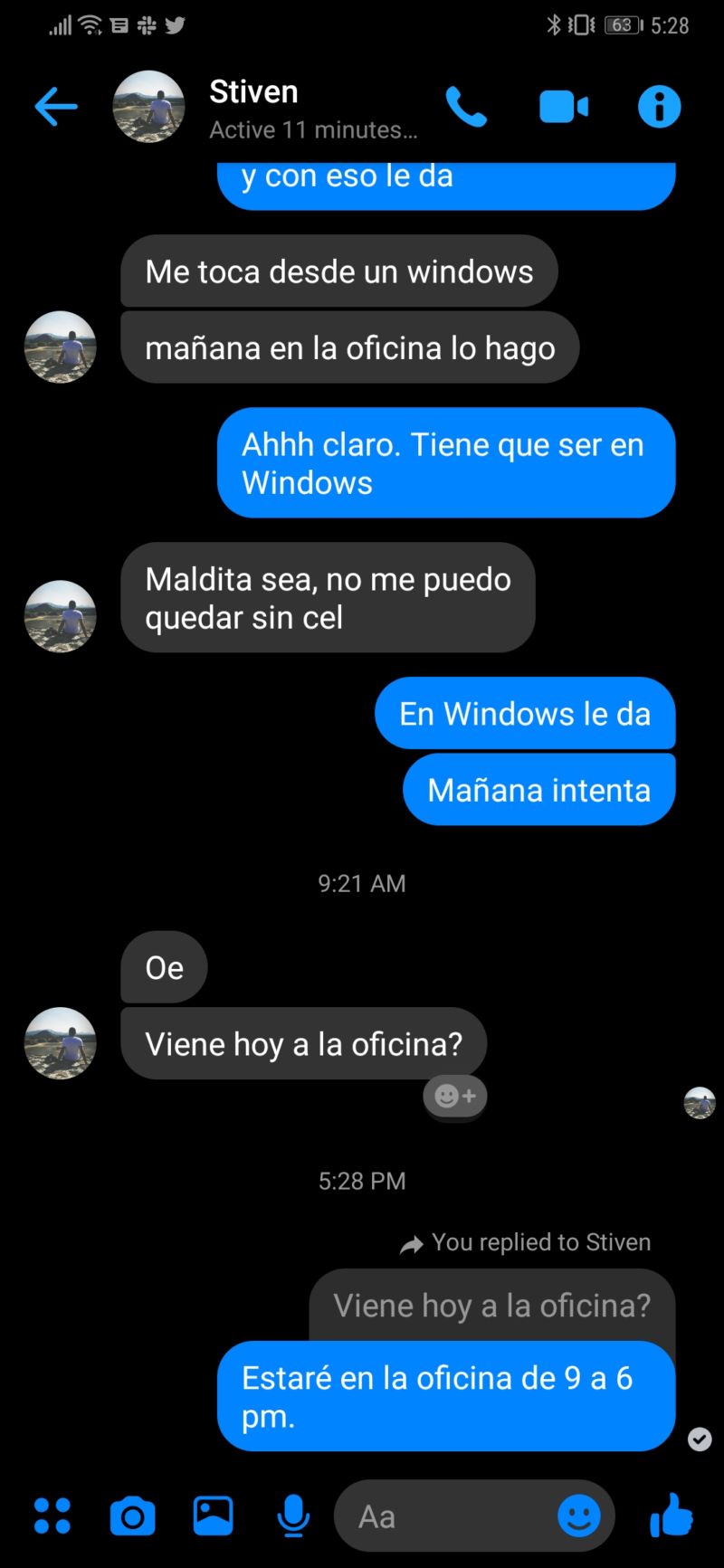Start a video call with Stiven
Screen dimensions: 724x1568
click(563, 106)
